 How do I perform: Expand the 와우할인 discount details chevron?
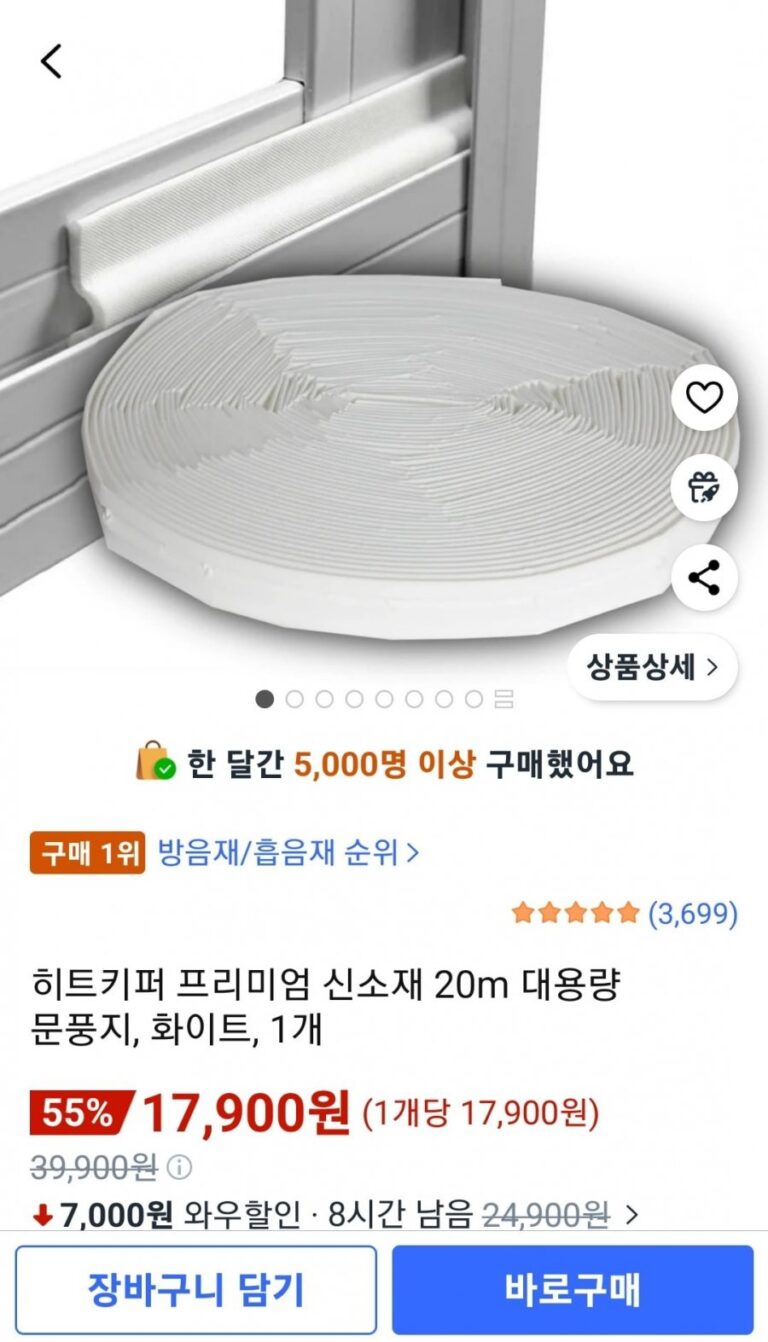coord(631,1215)
